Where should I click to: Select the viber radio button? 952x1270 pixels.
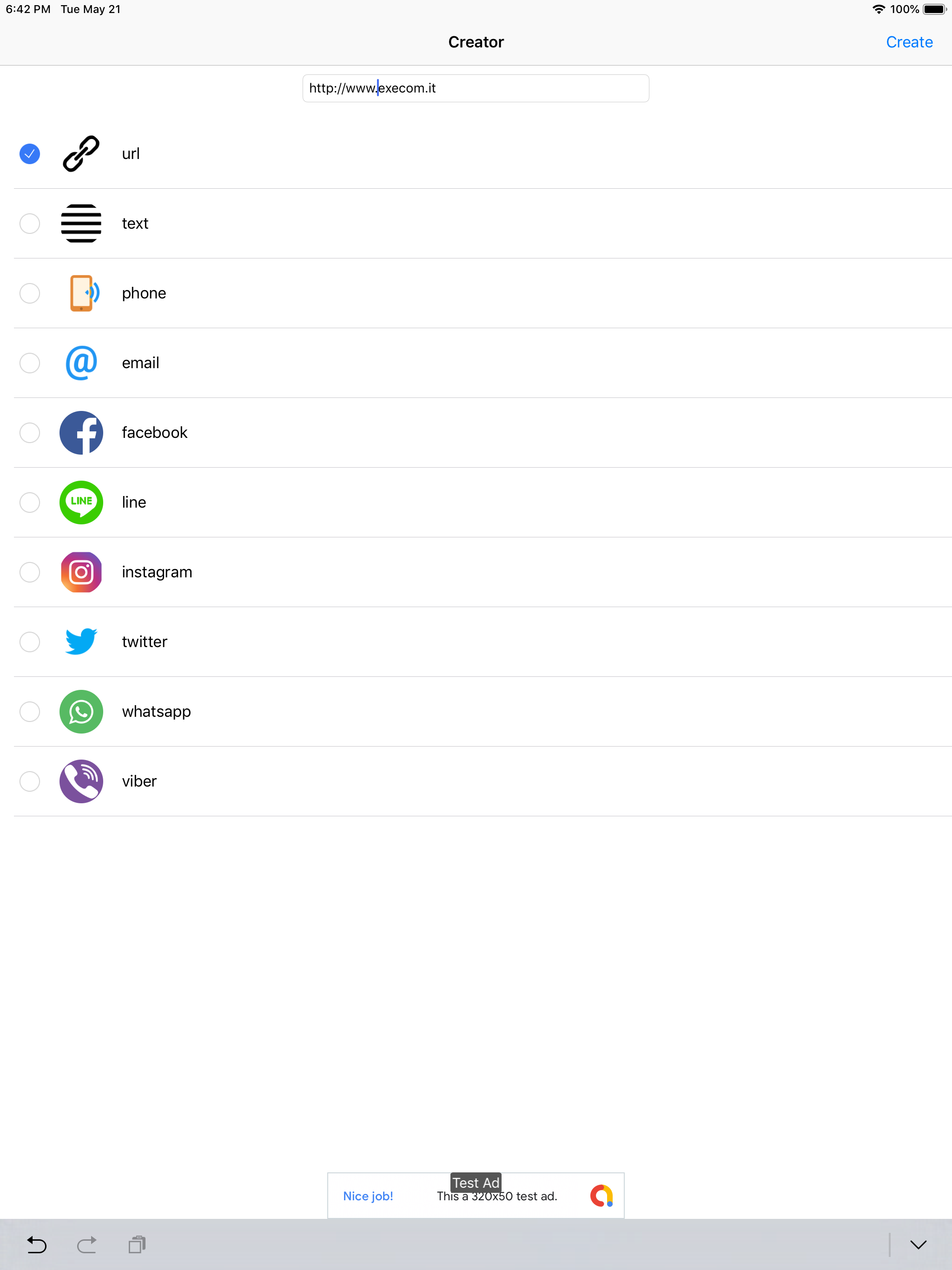point(29,781)
